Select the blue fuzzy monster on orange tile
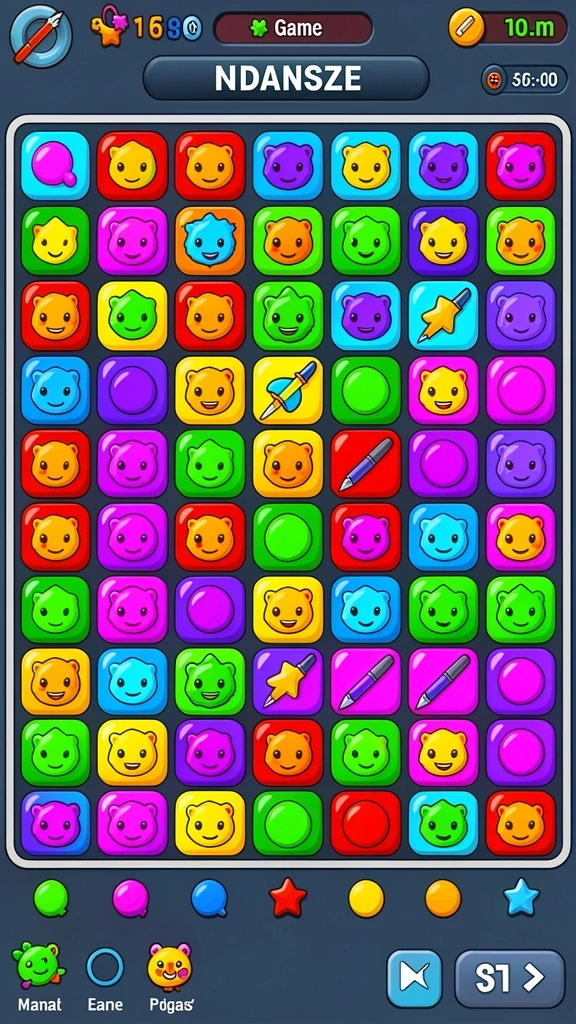Image resolution: width=576 pixels, height=1024 pixels. click(210, 240)
